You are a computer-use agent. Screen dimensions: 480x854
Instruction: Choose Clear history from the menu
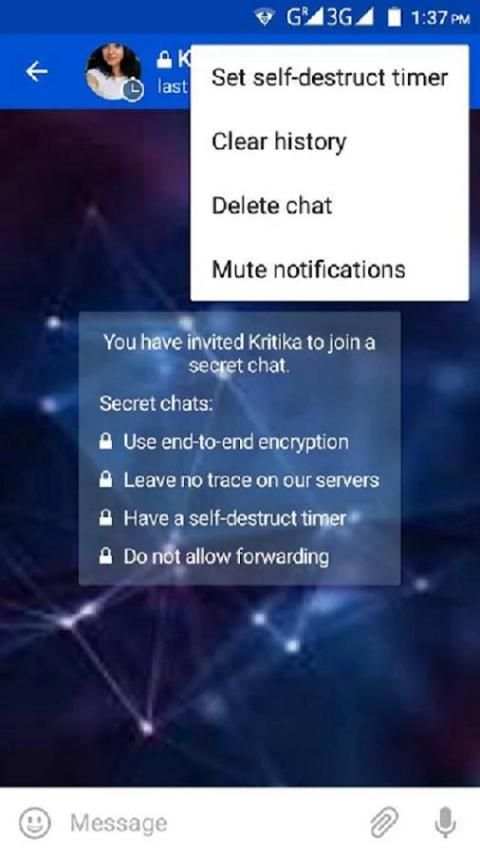pos(330,142)
